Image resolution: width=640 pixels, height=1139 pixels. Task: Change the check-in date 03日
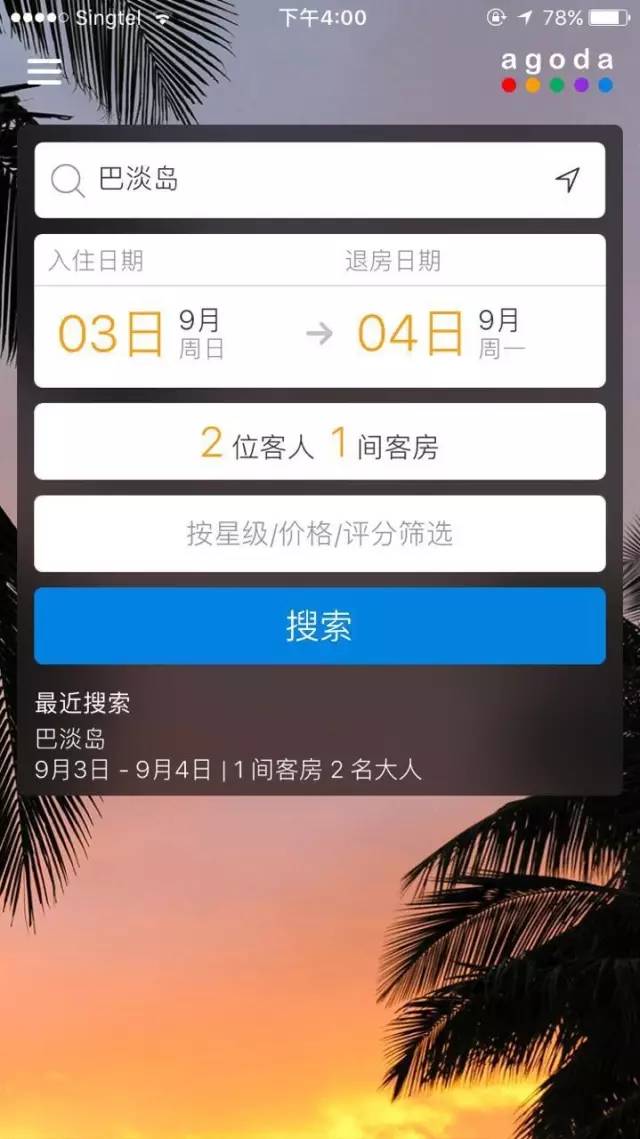[x=140, y=334]
